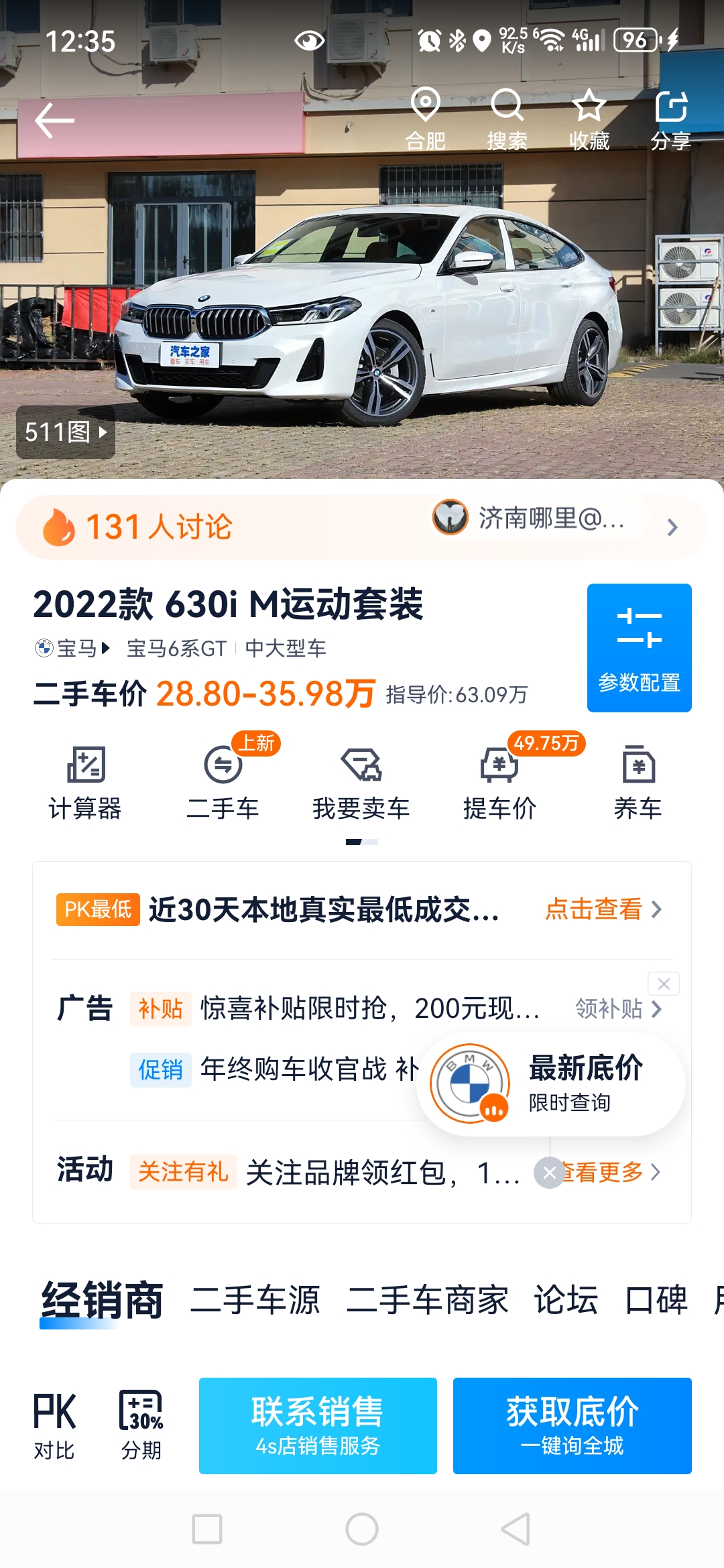Select 我要卖车 shortcut
724x1568 pixels.
pyautogui.click(x=361, y=782)
